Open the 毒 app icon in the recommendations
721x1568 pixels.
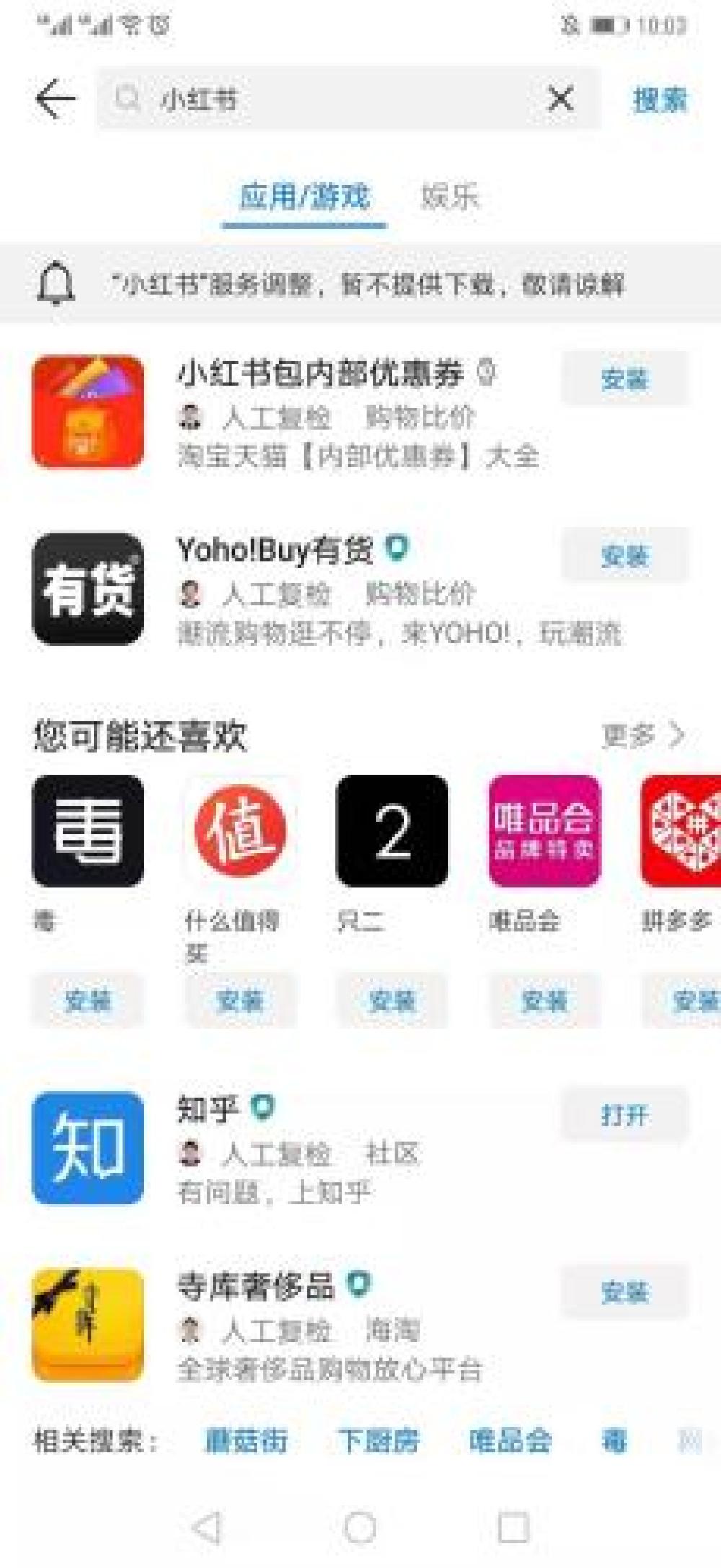coord(88,831)
